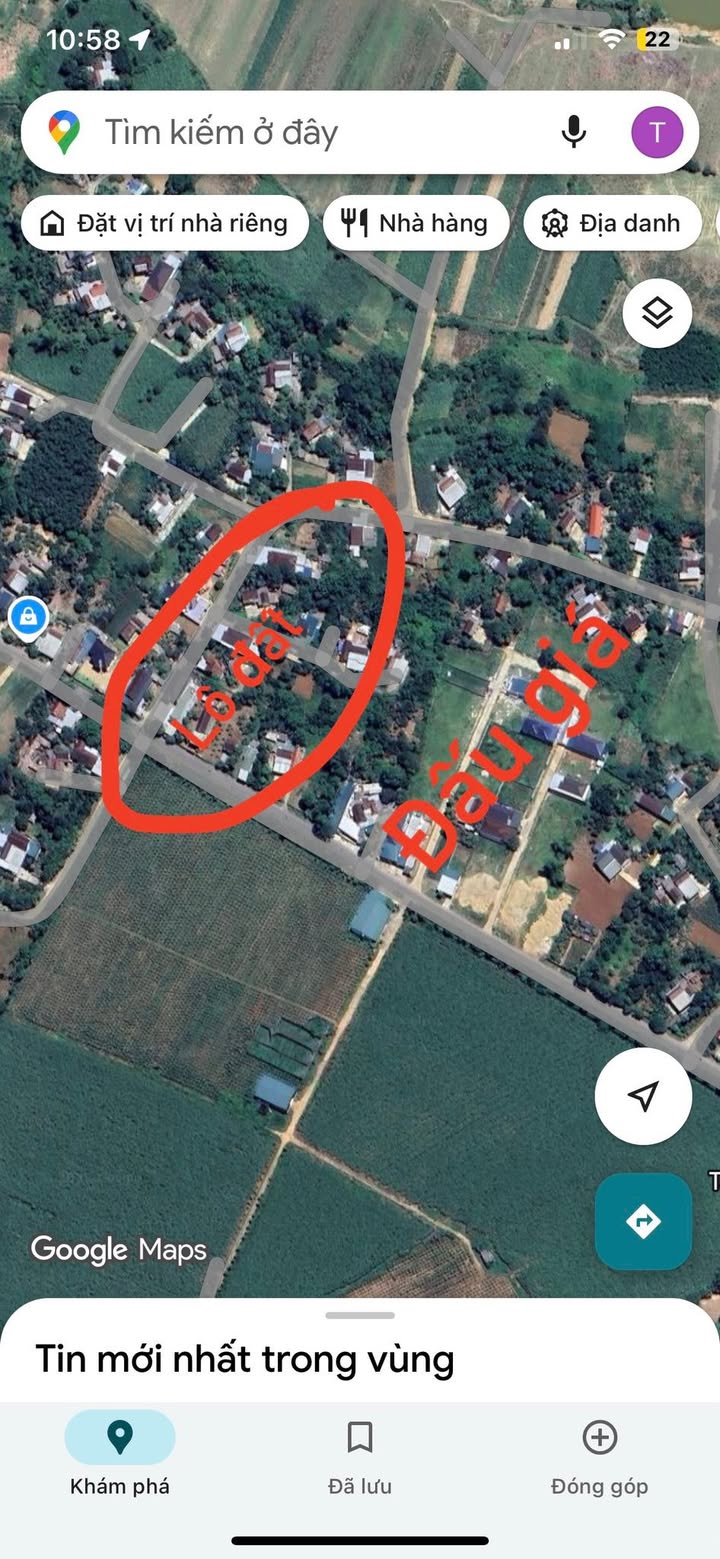Open the map layers button
The height and width of the screenshot is (1559, 720).
[x=657, y=314]
